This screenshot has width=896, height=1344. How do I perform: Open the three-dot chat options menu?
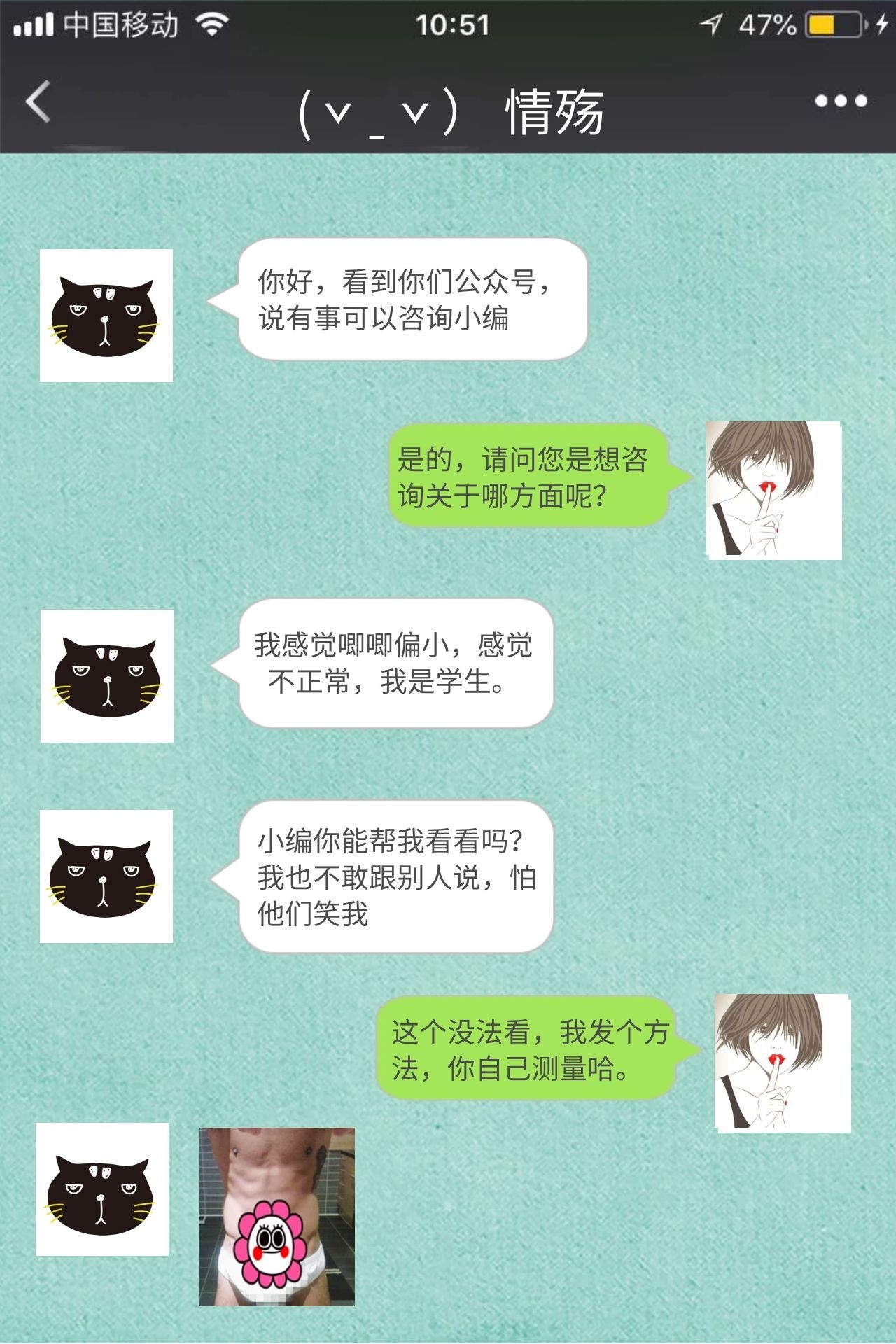tap(841, 101)
